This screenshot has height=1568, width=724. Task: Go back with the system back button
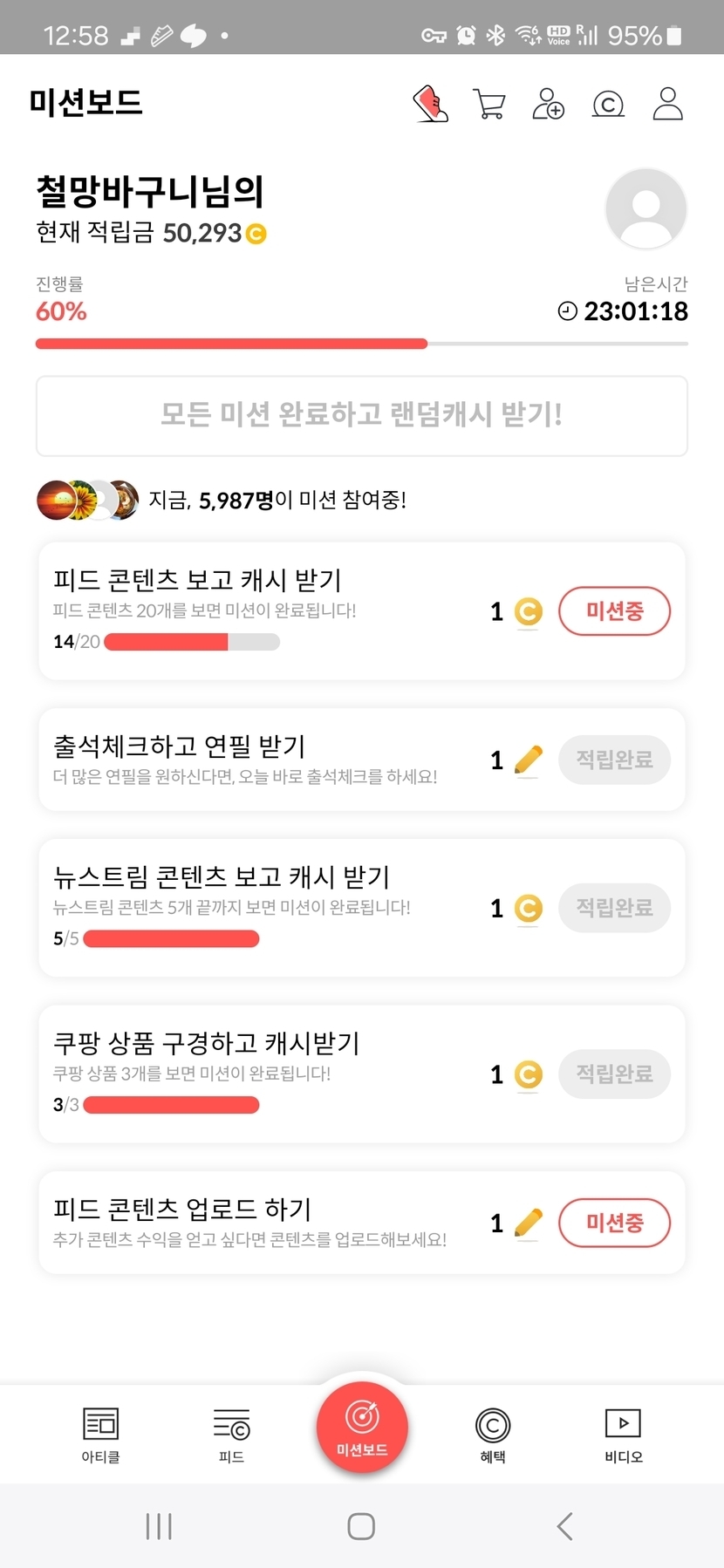click(x=564, y=1526)
